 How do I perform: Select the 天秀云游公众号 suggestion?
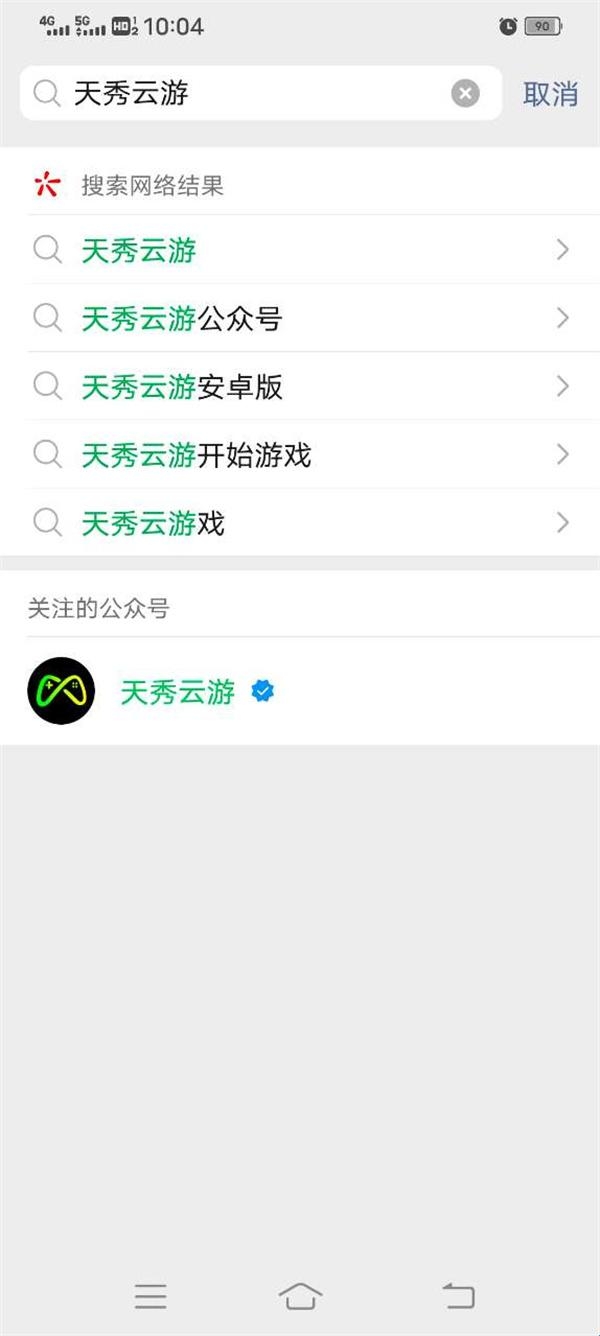pyautogui.click(x=300, y=318)
